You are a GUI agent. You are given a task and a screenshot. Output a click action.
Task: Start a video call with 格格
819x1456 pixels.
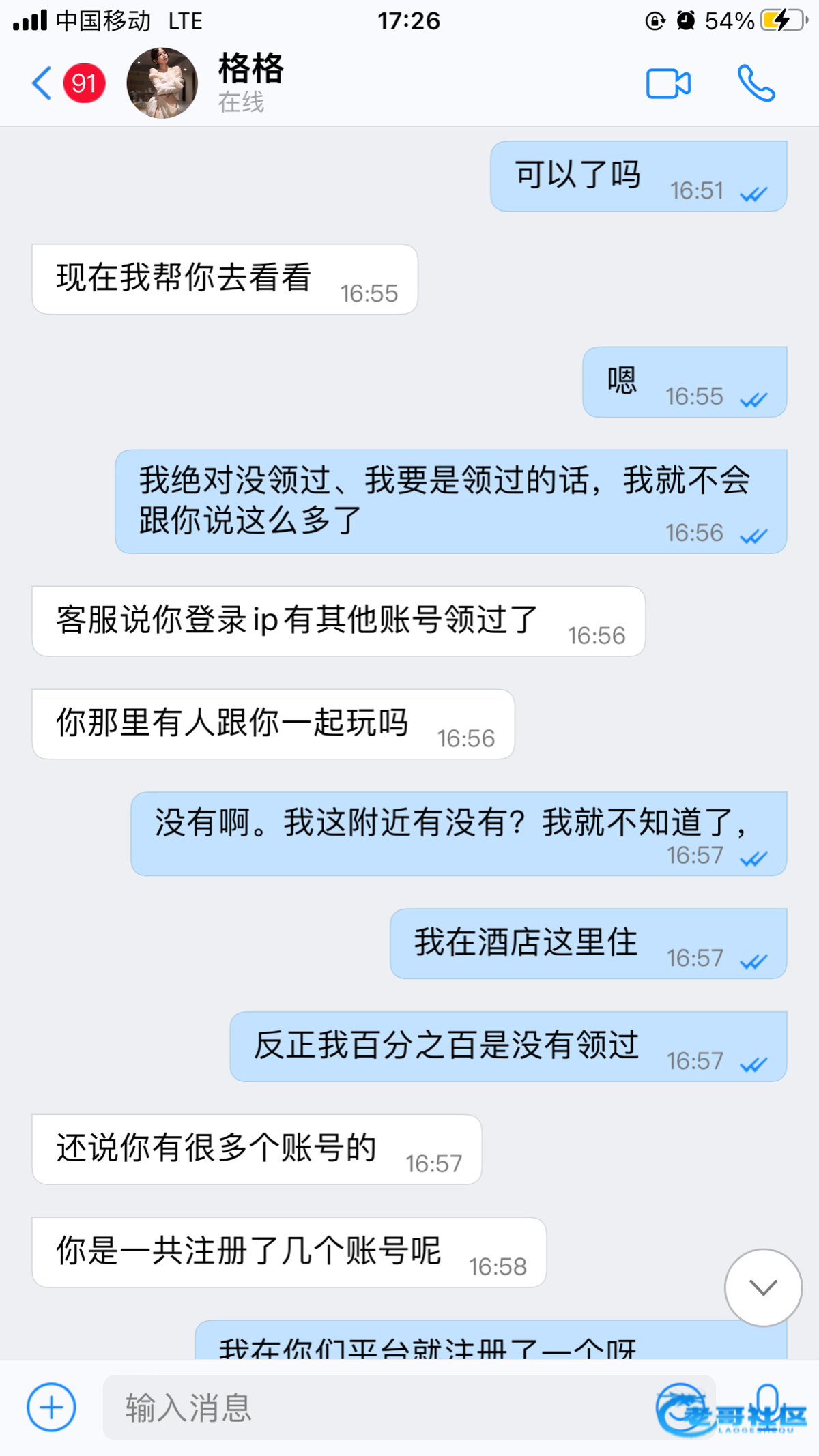coord(668,83)
